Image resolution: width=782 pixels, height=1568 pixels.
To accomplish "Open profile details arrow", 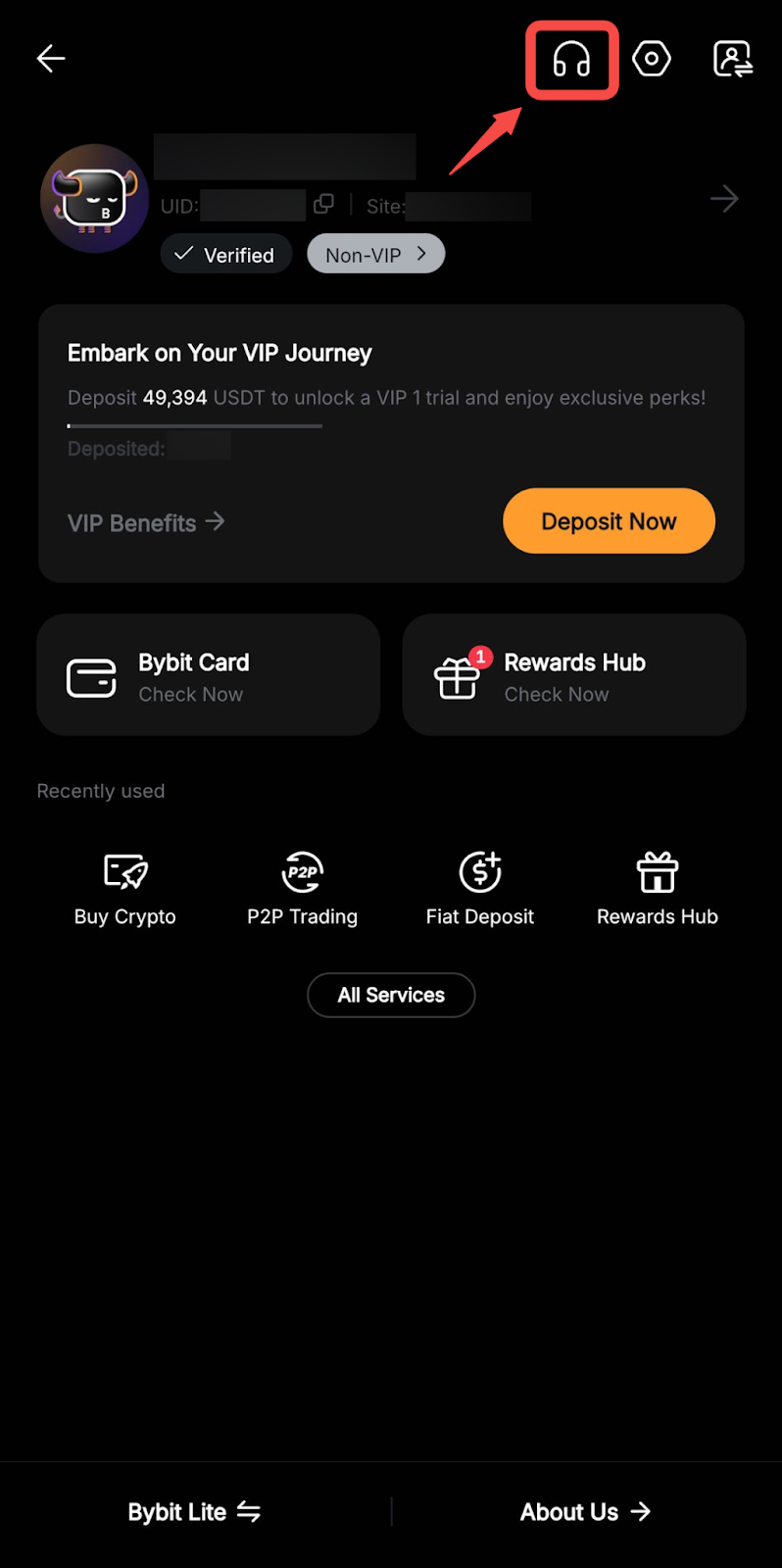I will click(724, 200).
